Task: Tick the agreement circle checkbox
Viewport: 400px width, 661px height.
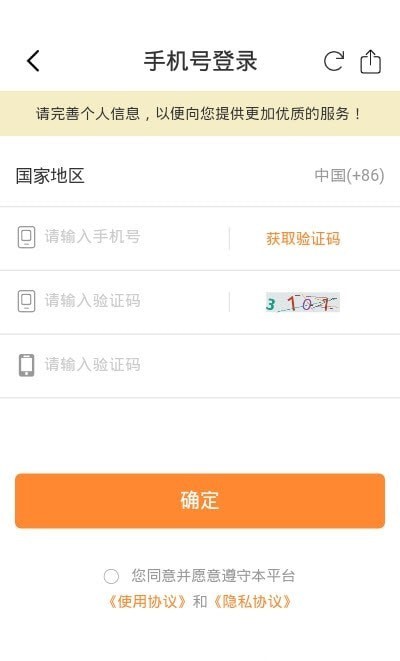Action: coord(111,576)
